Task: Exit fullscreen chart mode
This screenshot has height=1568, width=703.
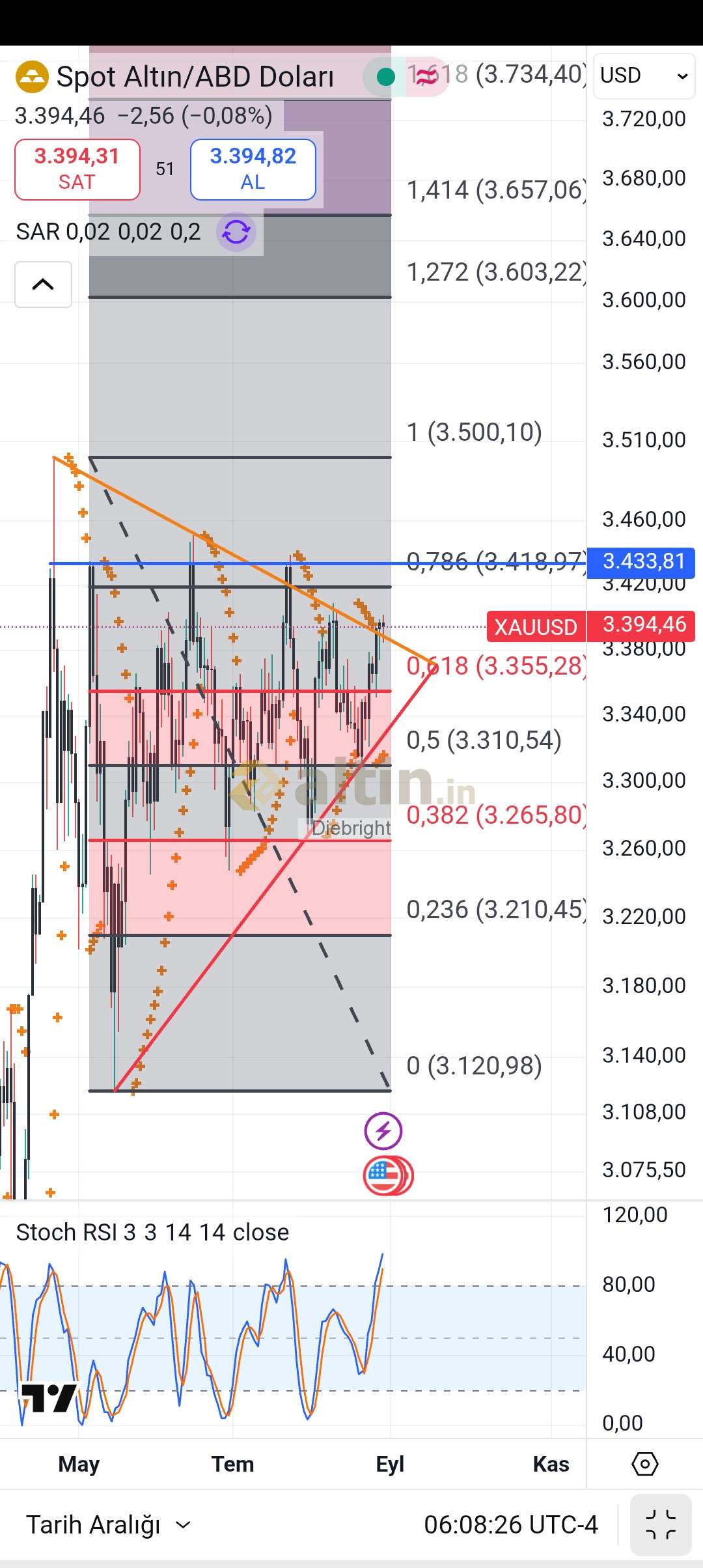Action: click(661, 1525)
